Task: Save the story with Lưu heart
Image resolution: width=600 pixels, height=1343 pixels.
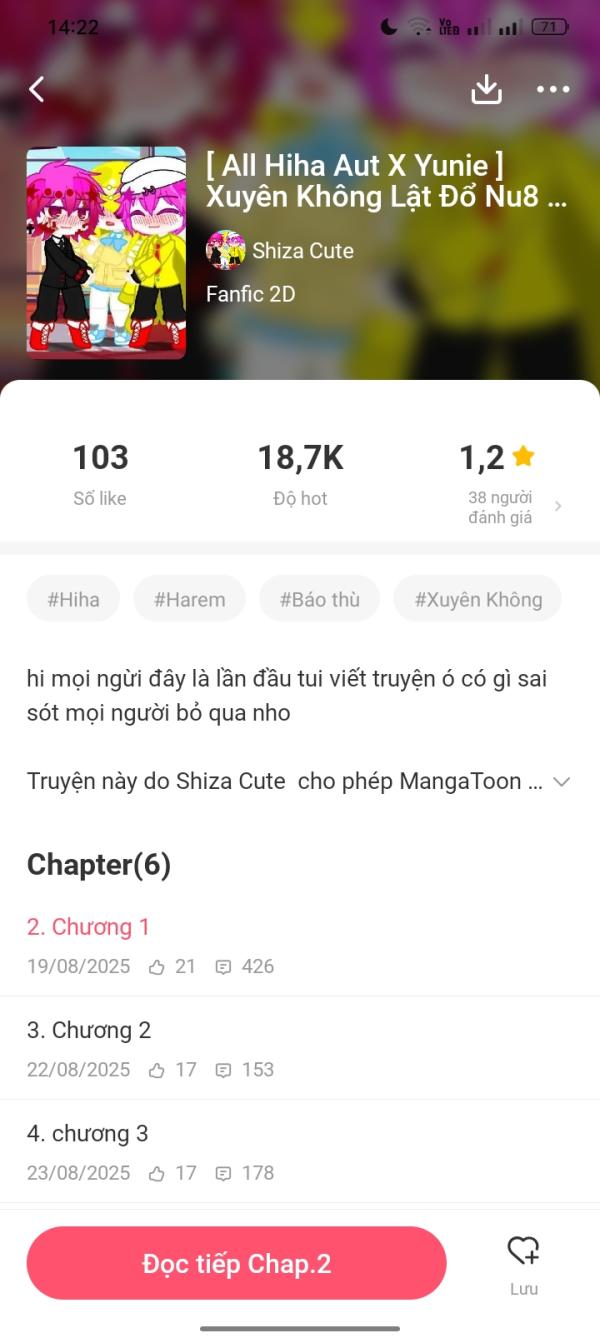Action: click(x=523, y=1262)
